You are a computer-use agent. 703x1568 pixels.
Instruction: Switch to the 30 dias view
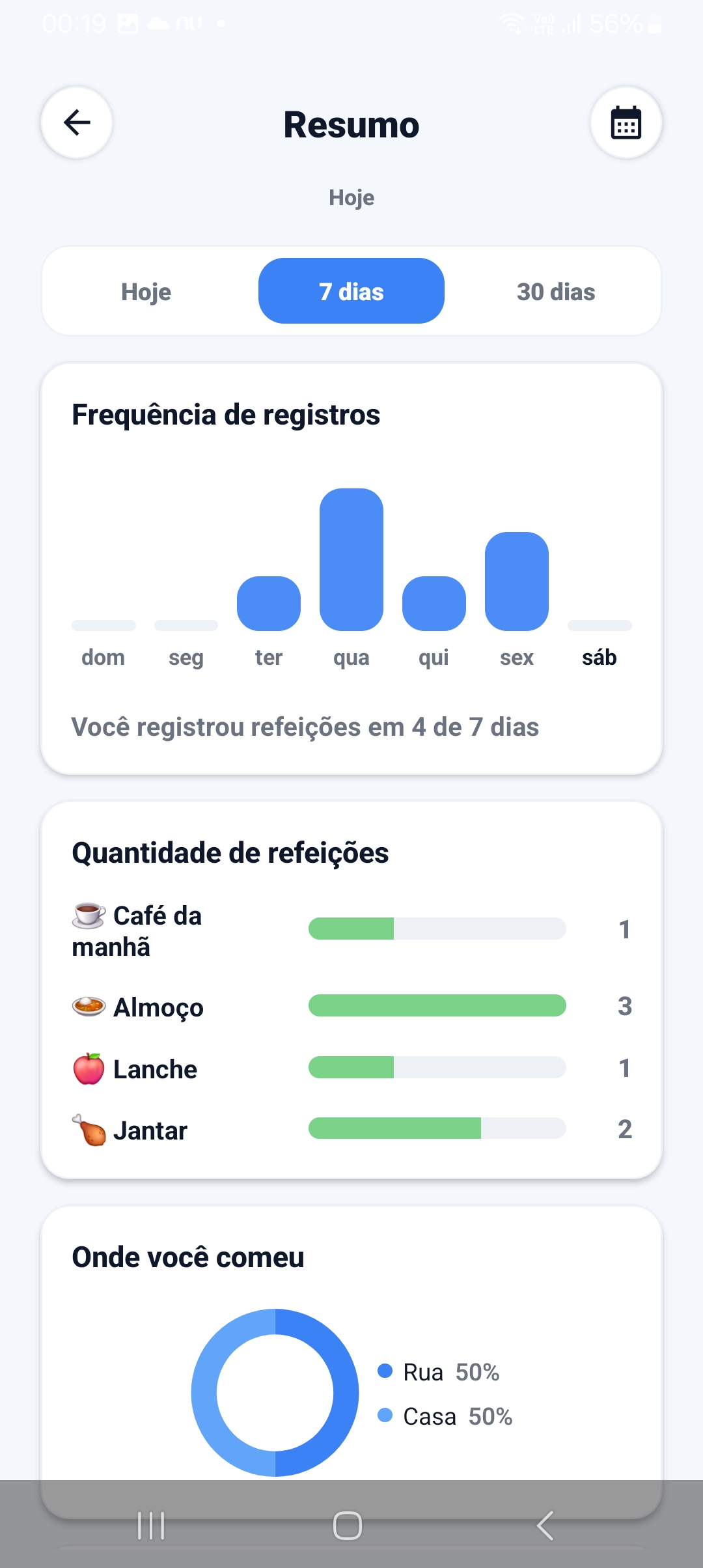pos(556,291)
